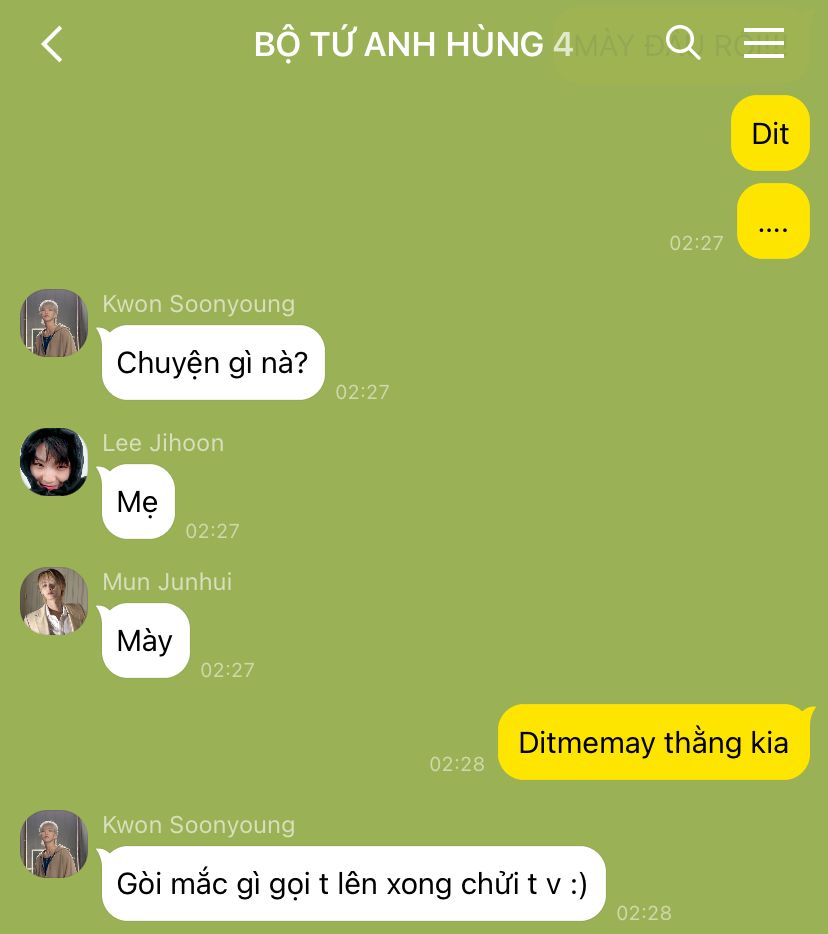The width and height of the screenshot is (828, 934).
Task: Open the chat room hamburger menu
Action: [763, 43]
